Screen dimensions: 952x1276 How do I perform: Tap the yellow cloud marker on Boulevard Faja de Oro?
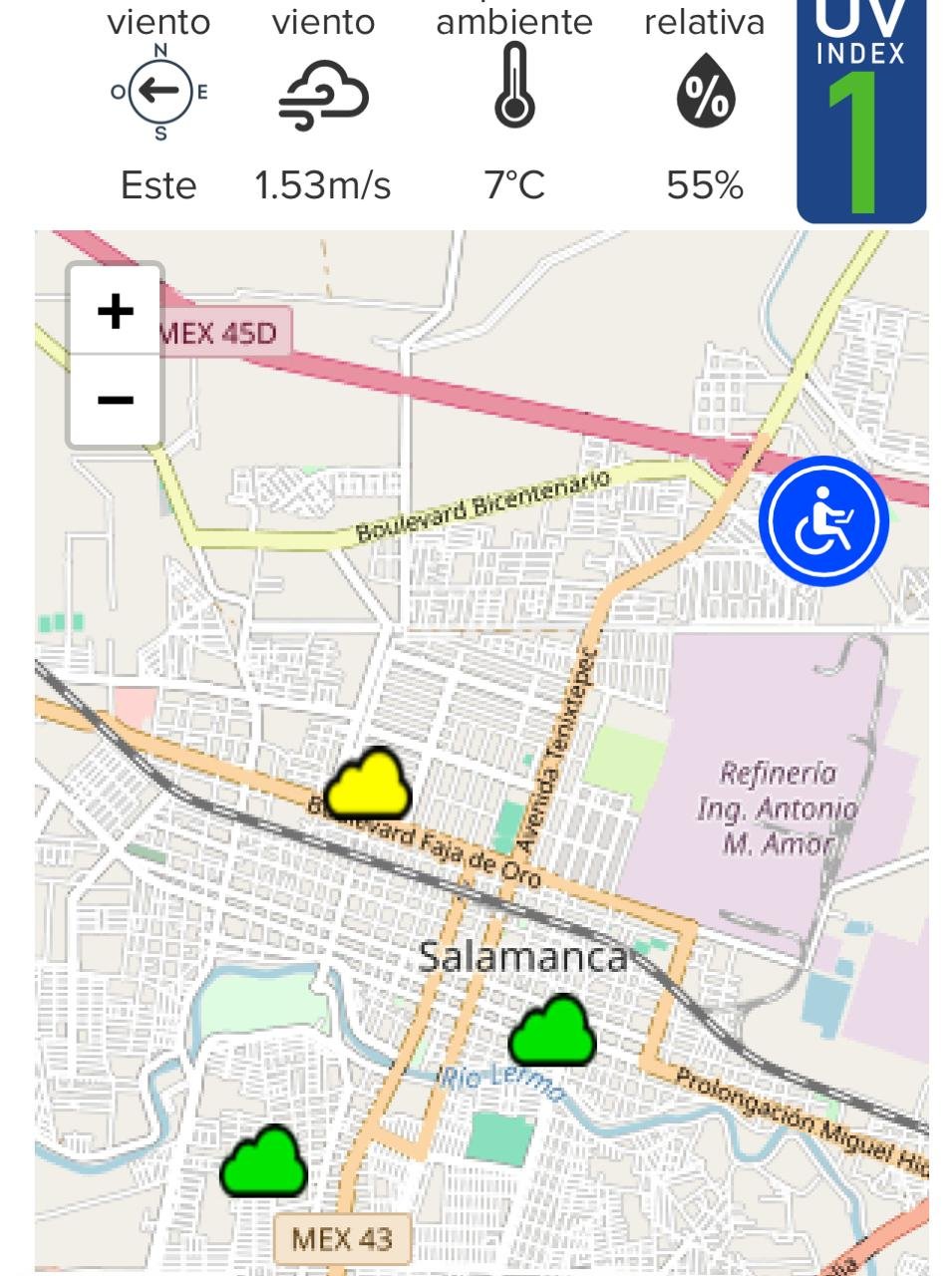click(369, 785)
